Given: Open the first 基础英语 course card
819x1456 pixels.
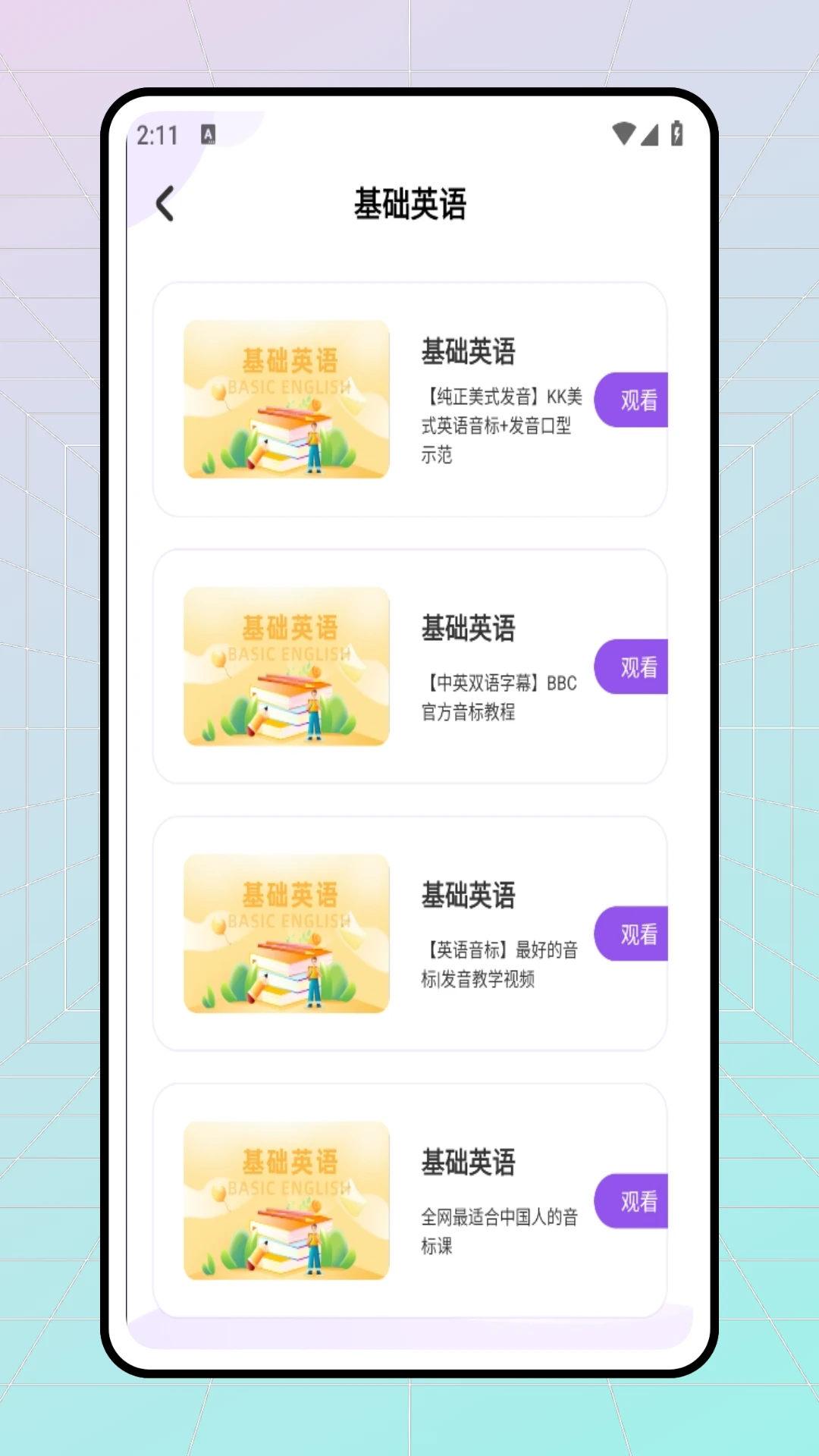Looking at the screenshot, I should pyautogui.click(x=409, y=400).
